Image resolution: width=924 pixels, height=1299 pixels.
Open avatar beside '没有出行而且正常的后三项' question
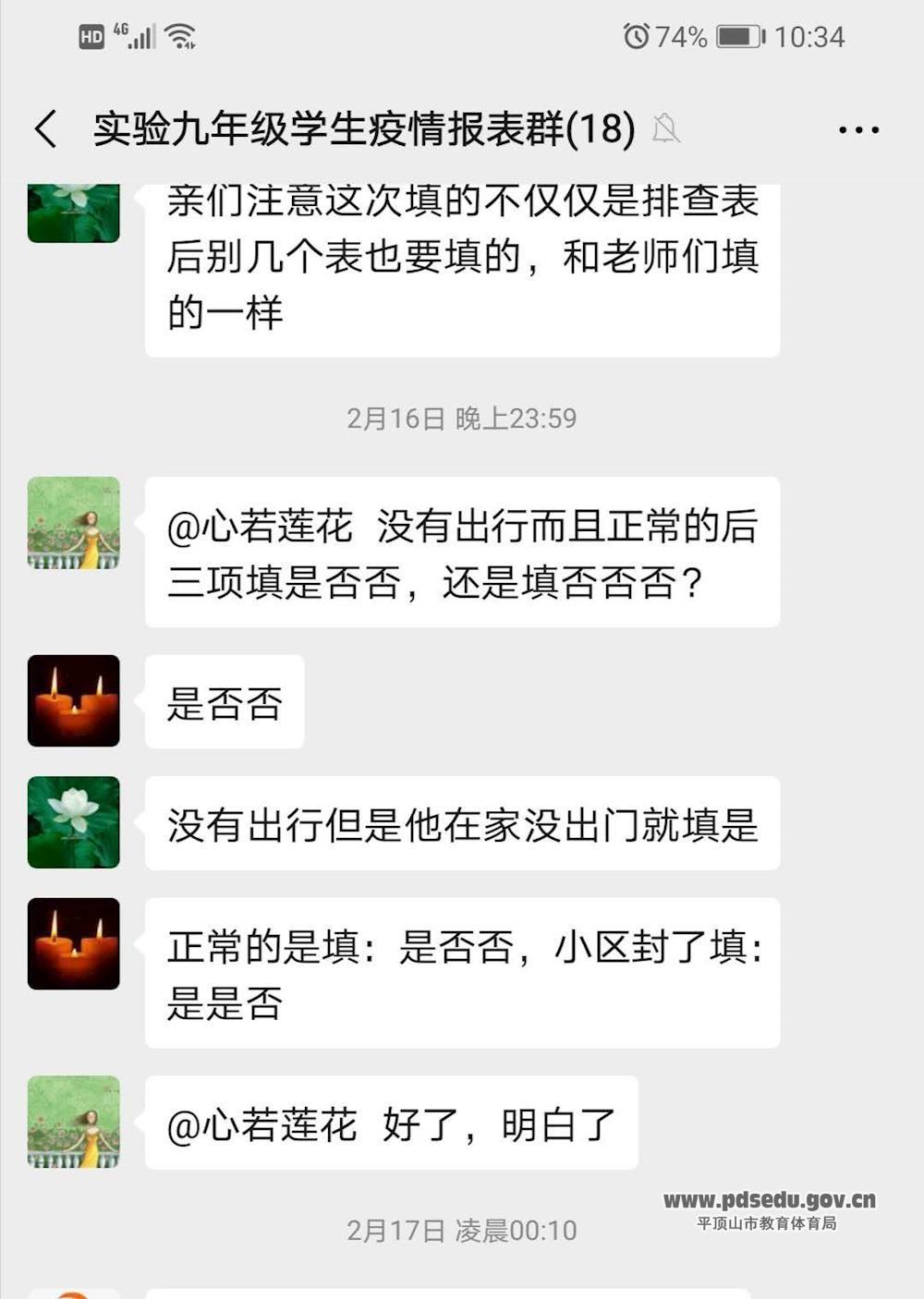(x=74, y=523)
